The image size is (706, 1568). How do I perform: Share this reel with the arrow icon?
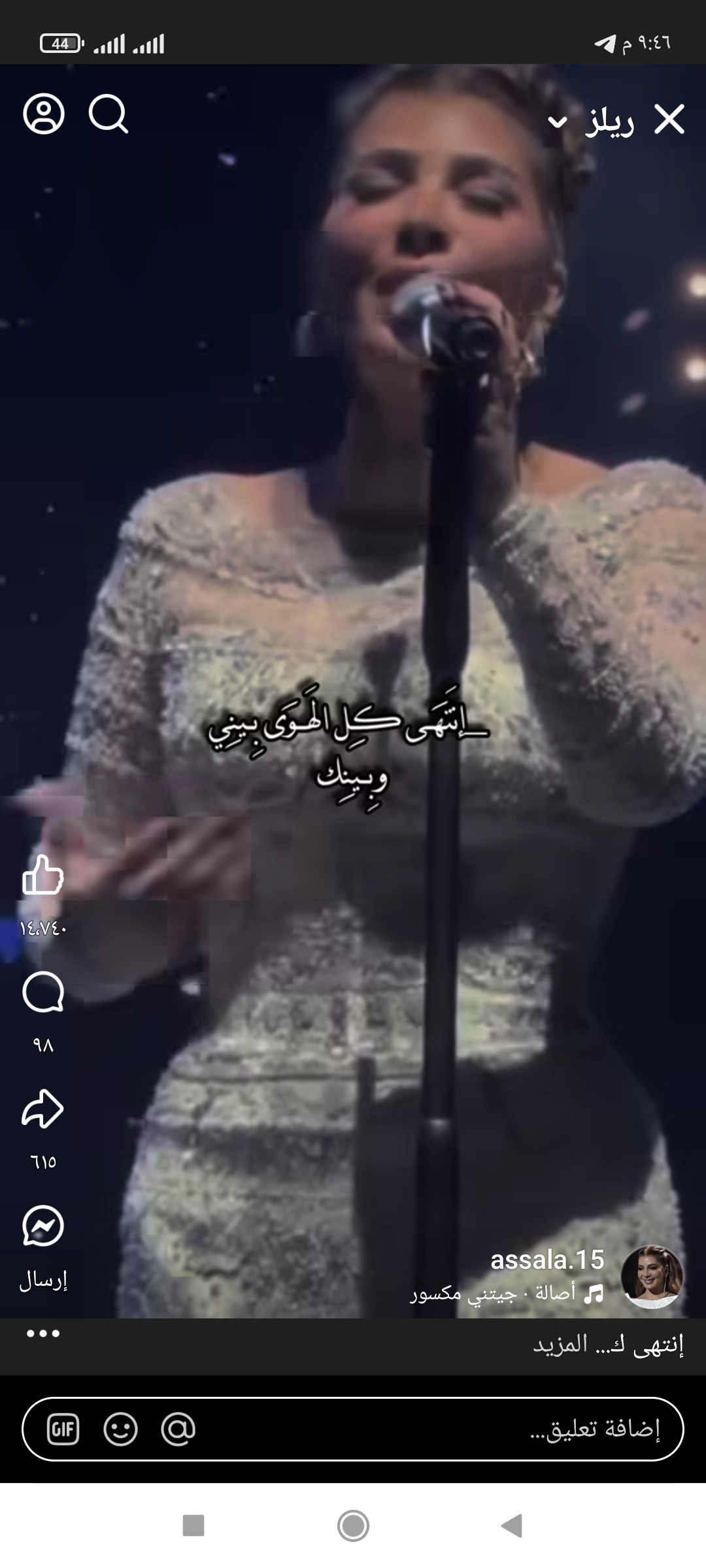43,1109
